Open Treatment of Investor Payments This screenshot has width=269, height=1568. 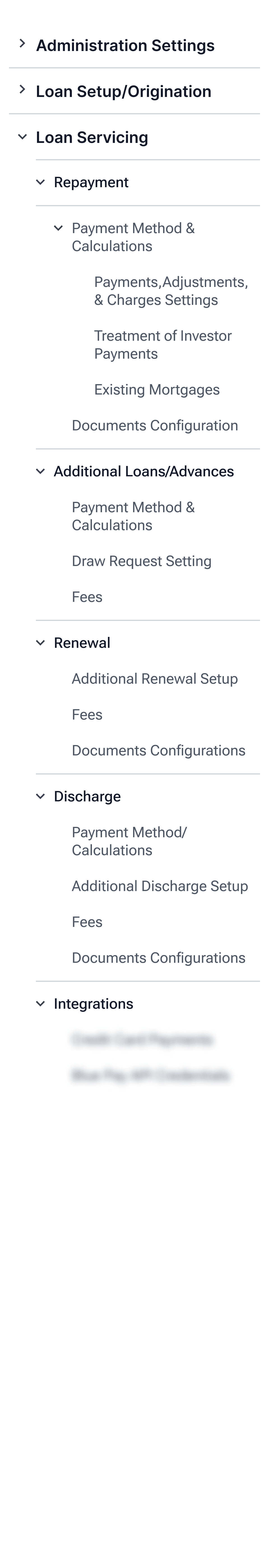163,345
